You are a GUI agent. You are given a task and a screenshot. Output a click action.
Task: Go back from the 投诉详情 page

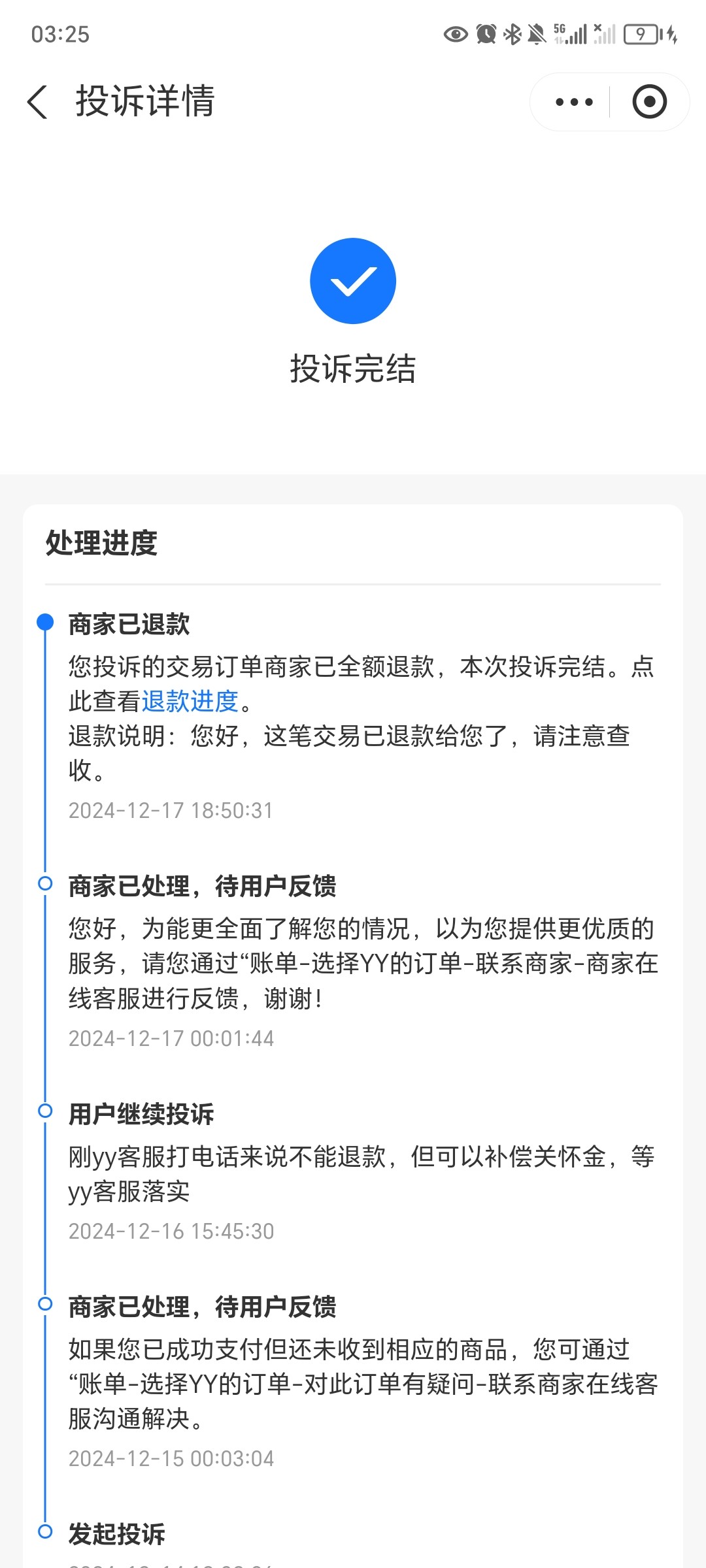(x=37, y=102)
